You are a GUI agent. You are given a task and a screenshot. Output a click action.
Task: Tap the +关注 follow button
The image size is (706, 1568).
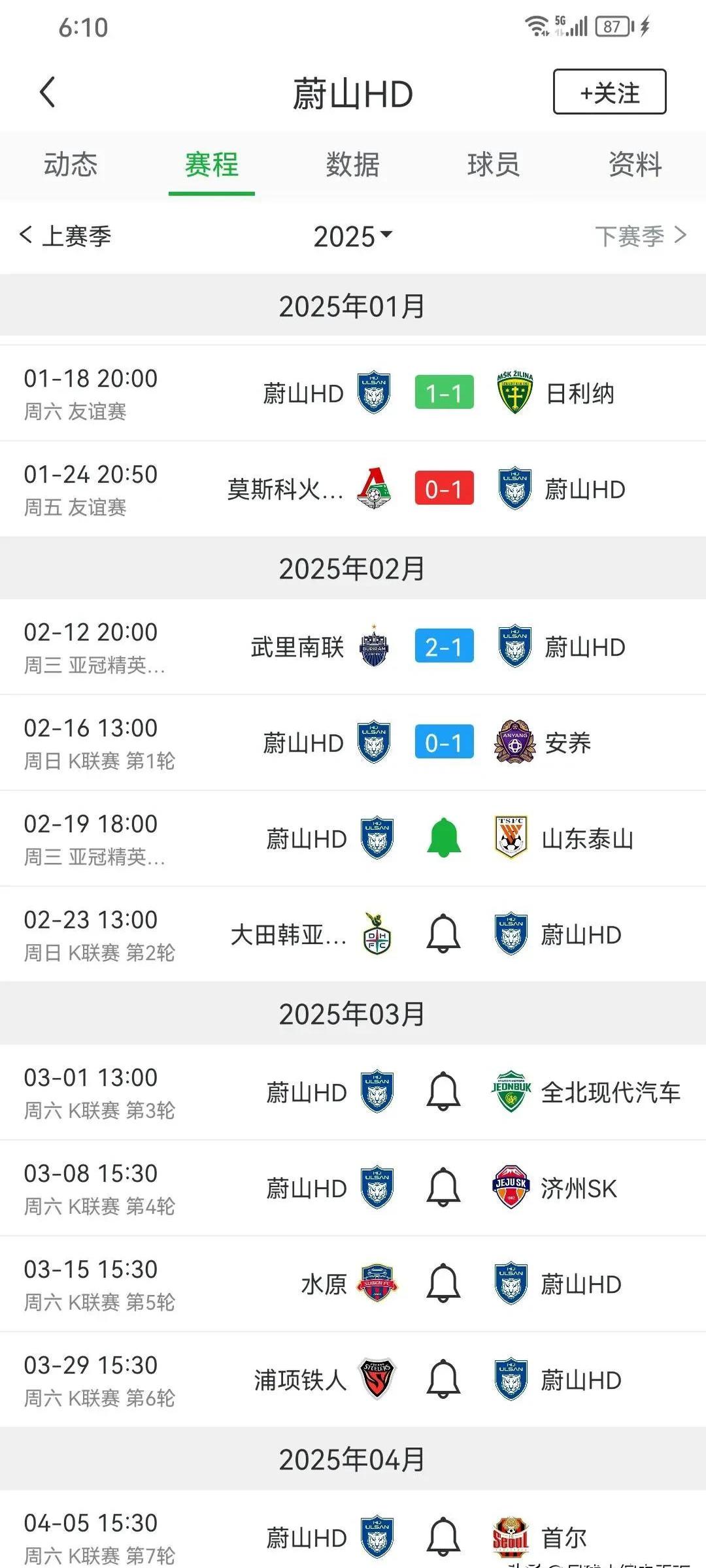pos(609,93)
